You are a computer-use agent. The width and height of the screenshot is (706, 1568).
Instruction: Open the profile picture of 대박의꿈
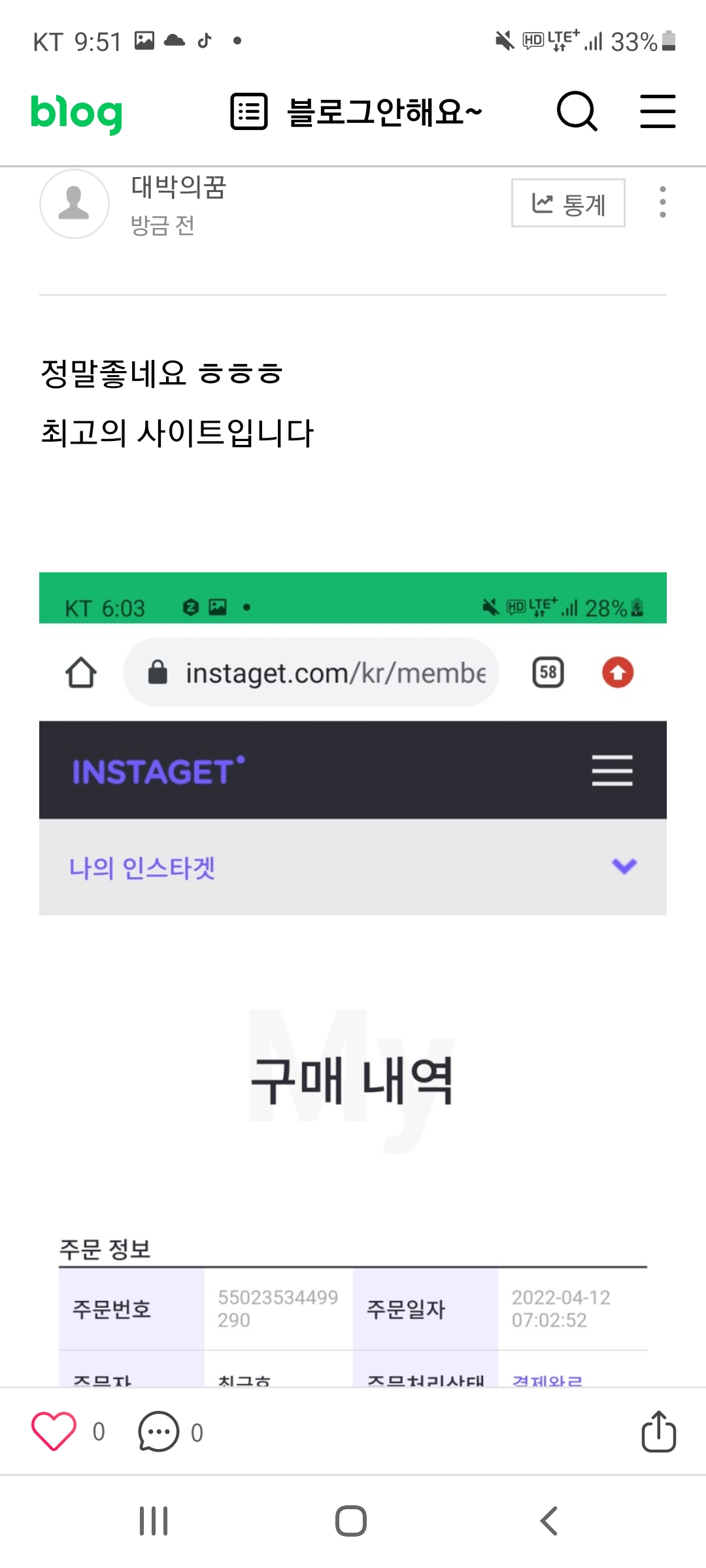75,204
